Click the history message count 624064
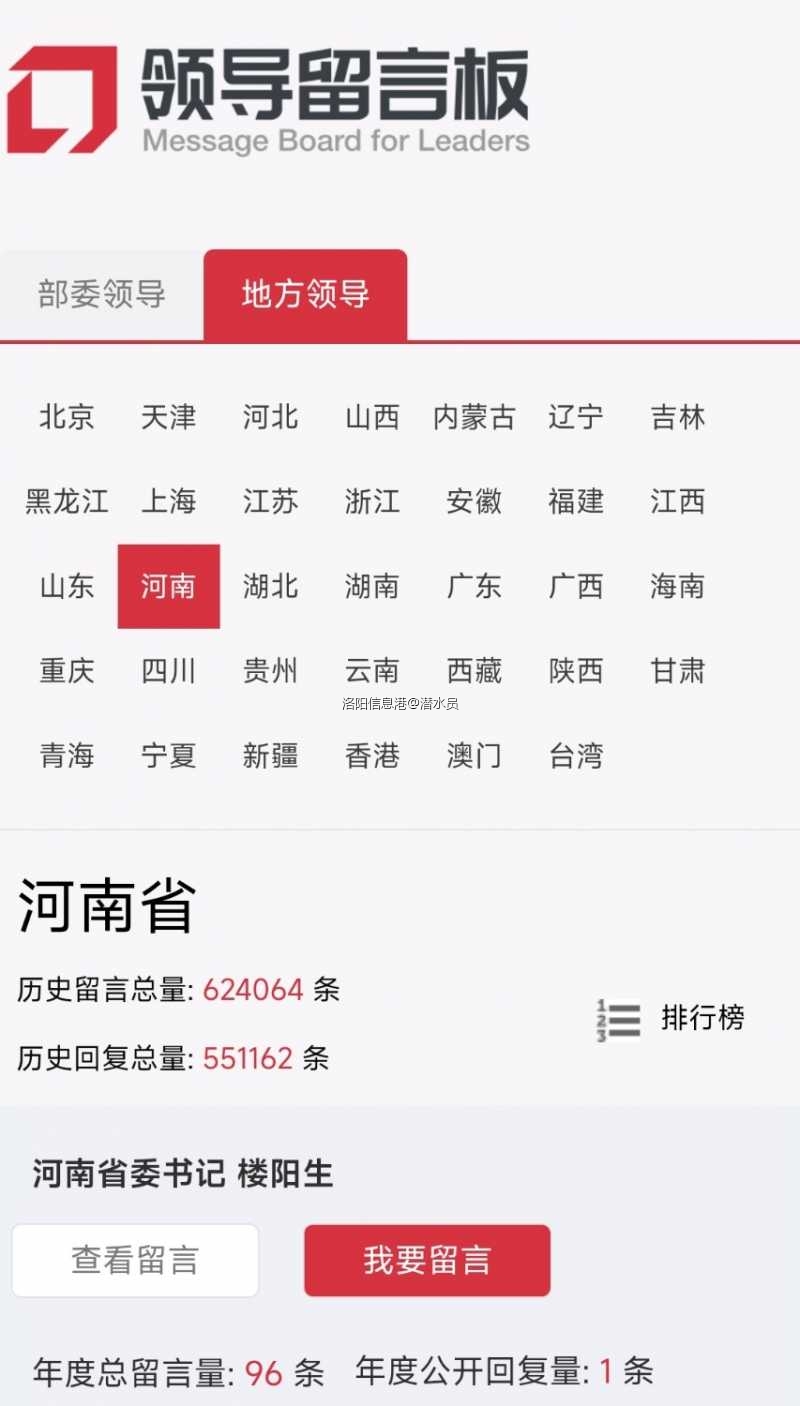800x1406 pixels. [x=253, y=989]
